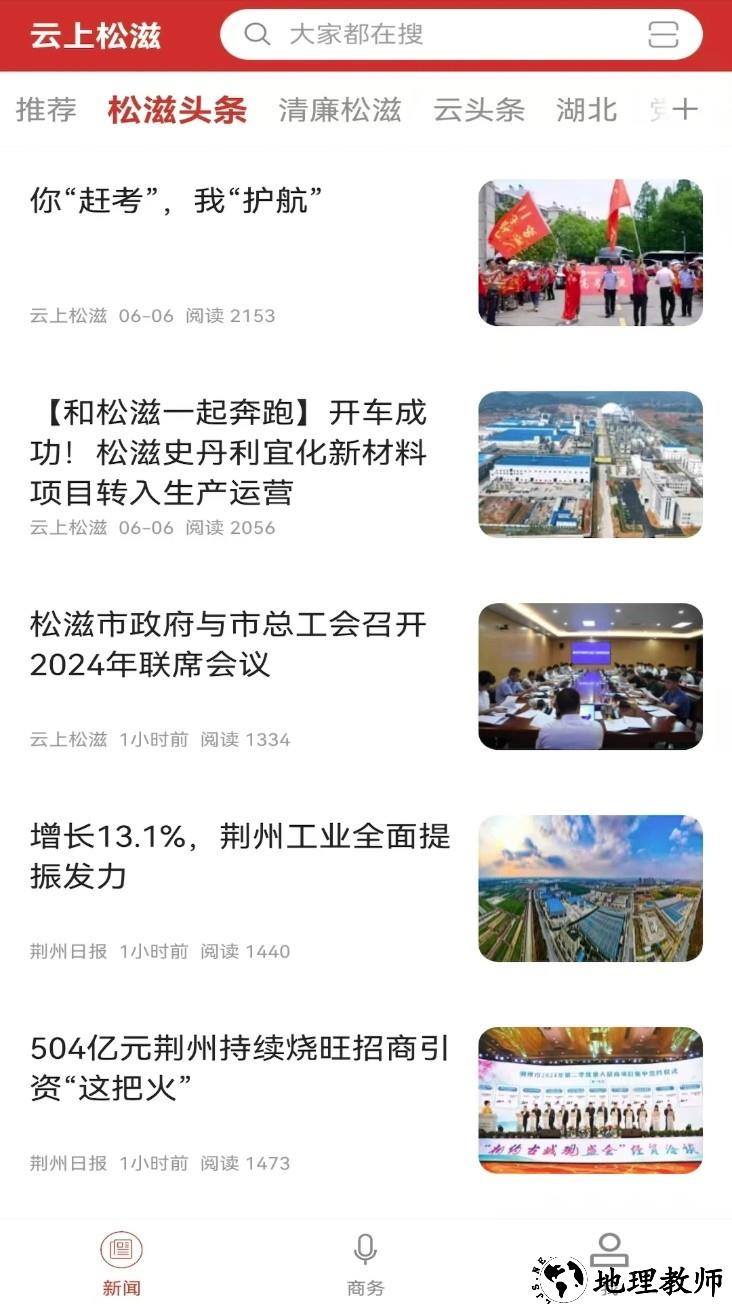Screen dimensions: 732x1304
Task: Tap the search magnifier icon
Action: [257, 34]
